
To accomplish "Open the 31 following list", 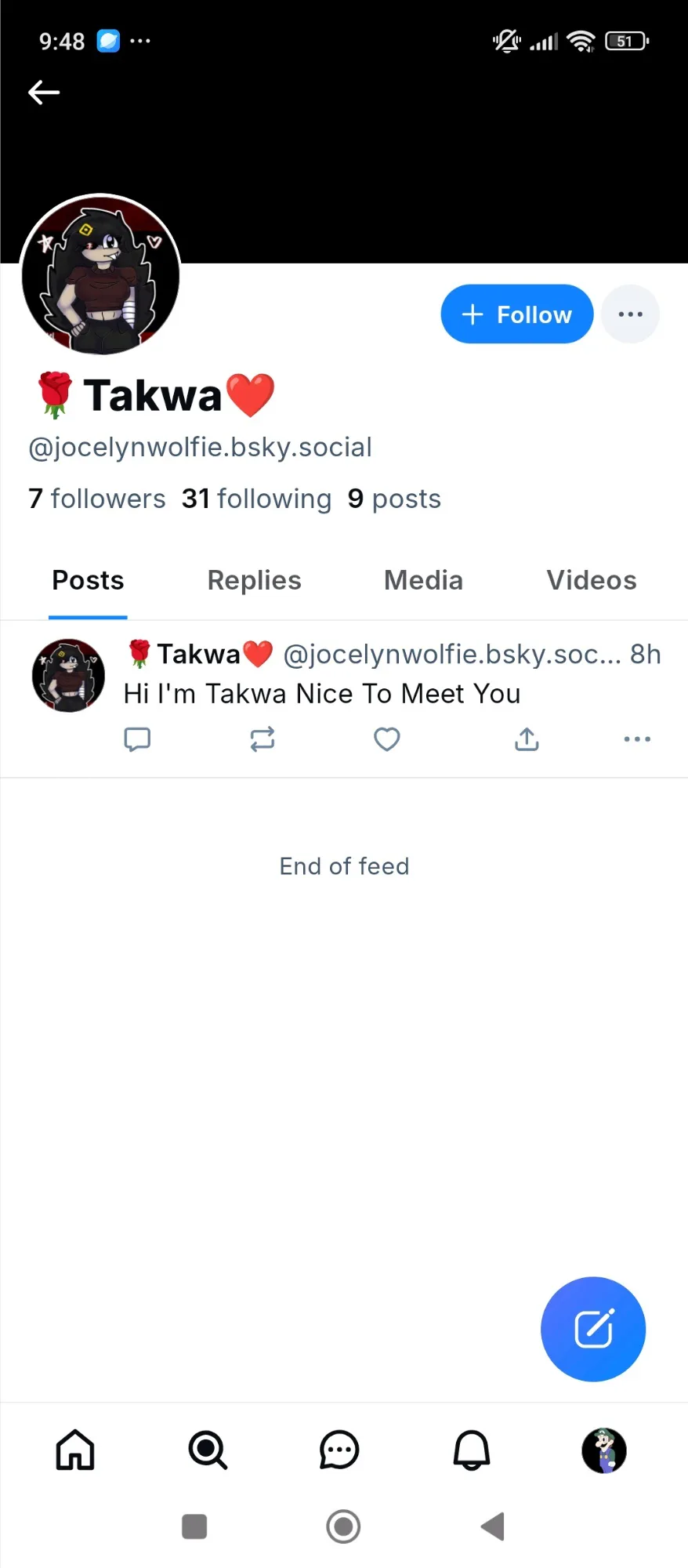I will coord(256,499).
